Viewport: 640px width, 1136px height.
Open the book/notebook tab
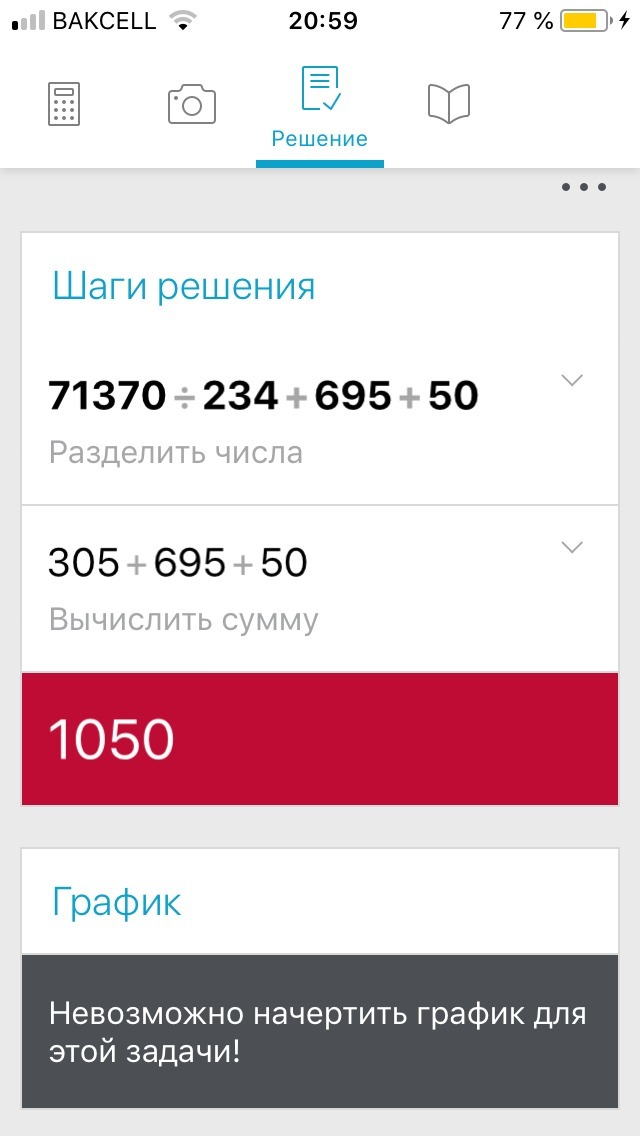point(449,104)
